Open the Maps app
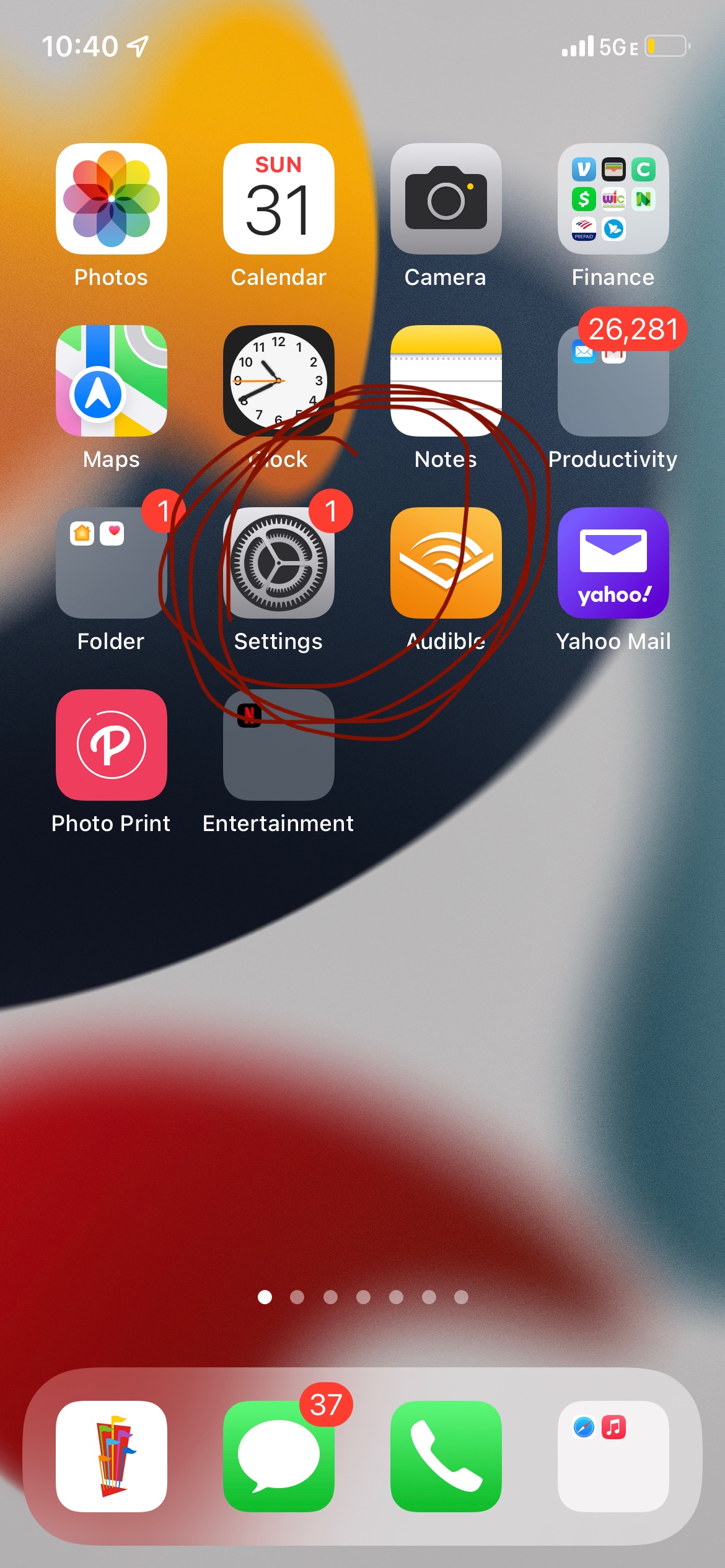 (x=112, y=381)
